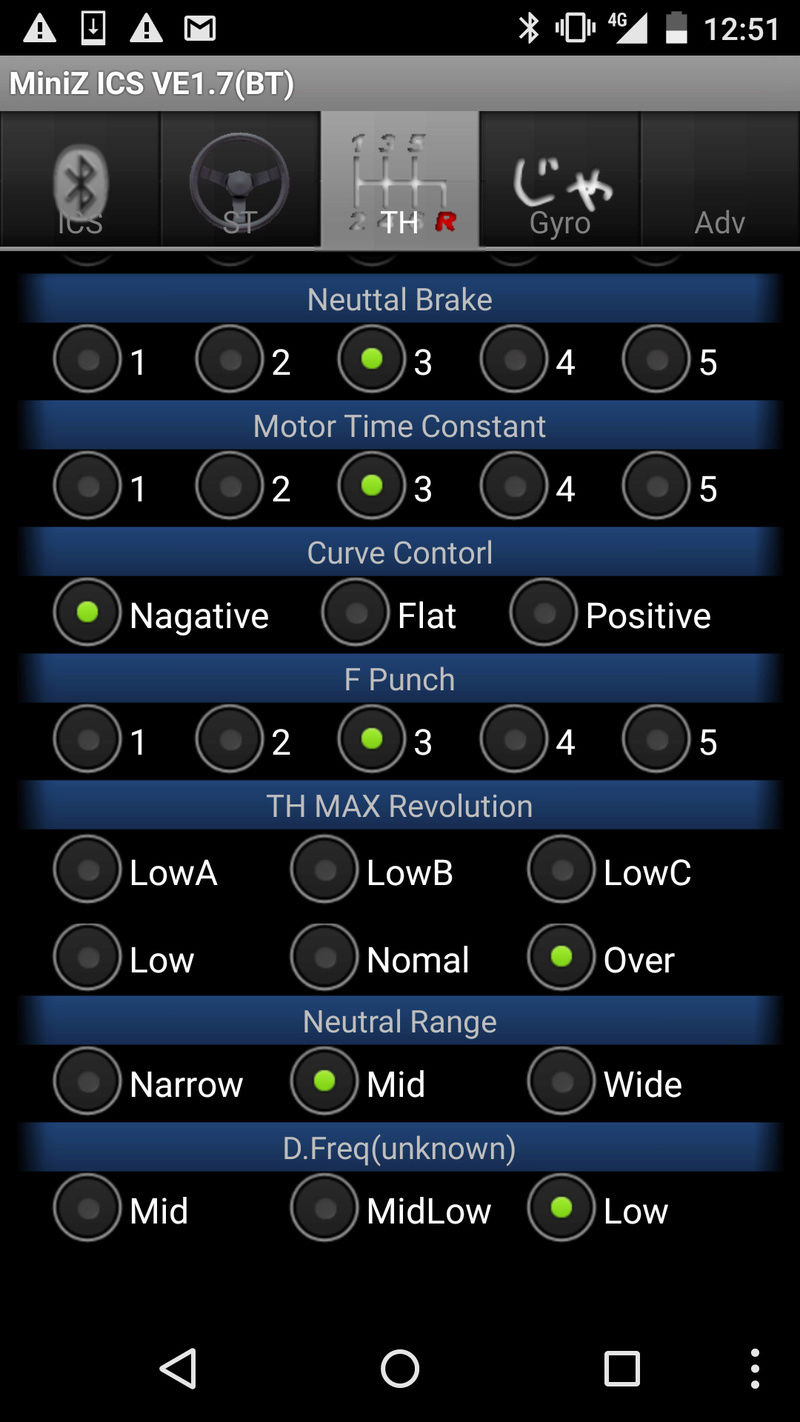Screen dimensions: 800x1422
Task: Select F Punch level 1
Action: point(100,740)
